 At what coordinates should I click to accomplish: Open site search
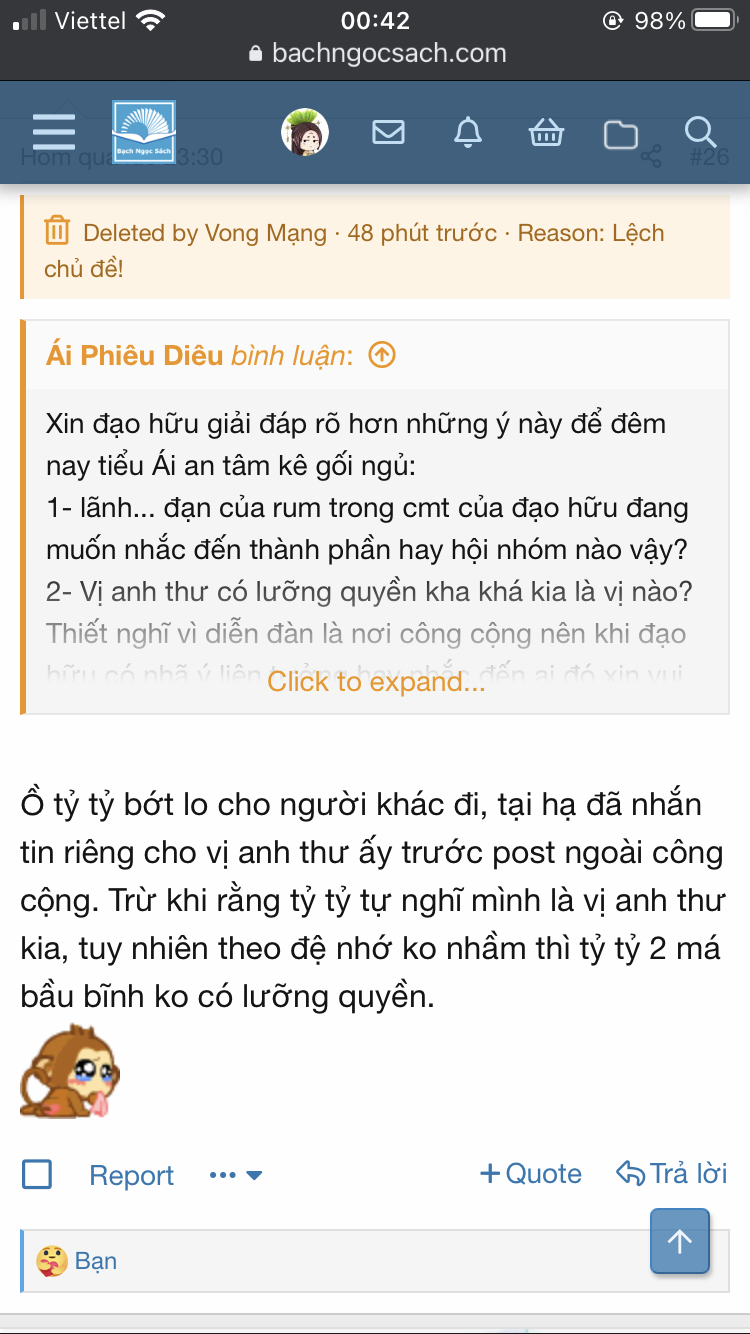[700, 132]
